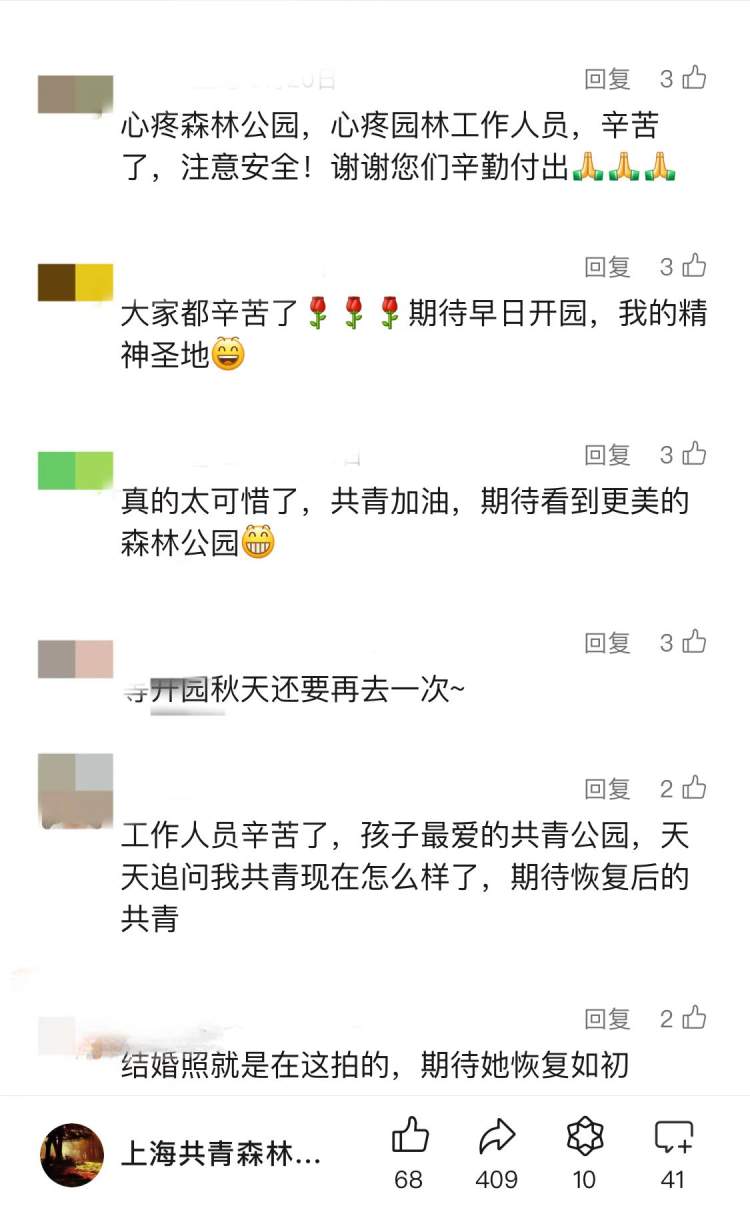Write a new comment via the bubble icon

673,1138
